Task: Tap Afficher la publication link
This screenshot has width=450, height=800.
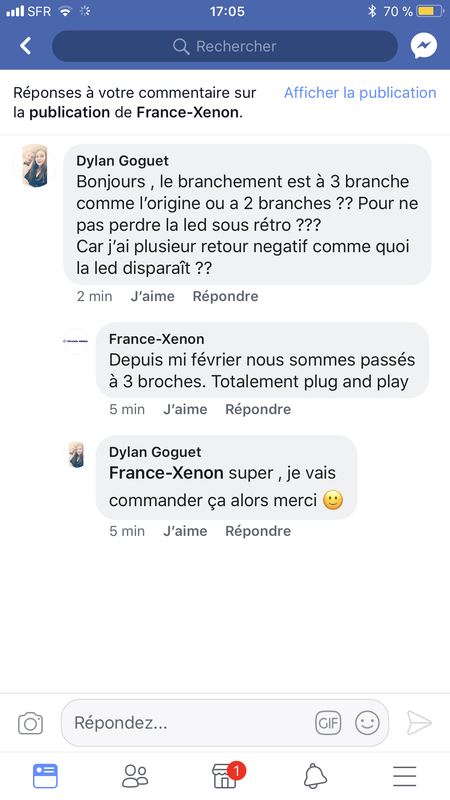Action: pos(360,93)
